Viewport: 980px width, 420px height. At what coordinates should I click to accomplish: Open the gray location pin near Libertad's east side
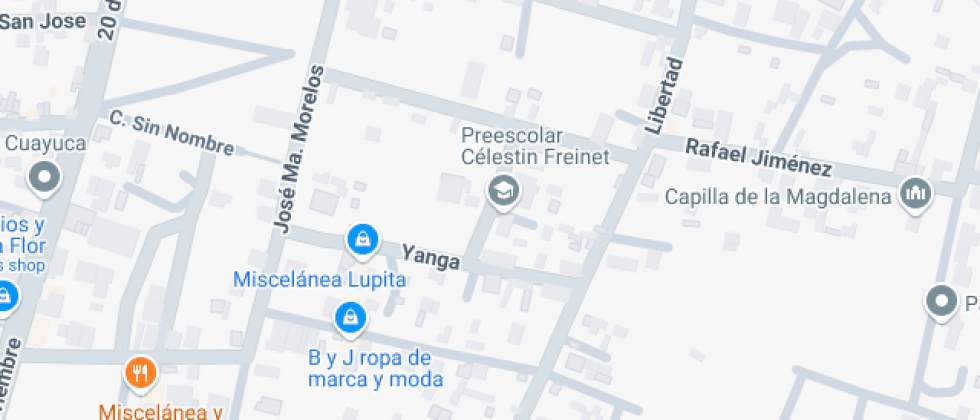(x=941, y=303)
